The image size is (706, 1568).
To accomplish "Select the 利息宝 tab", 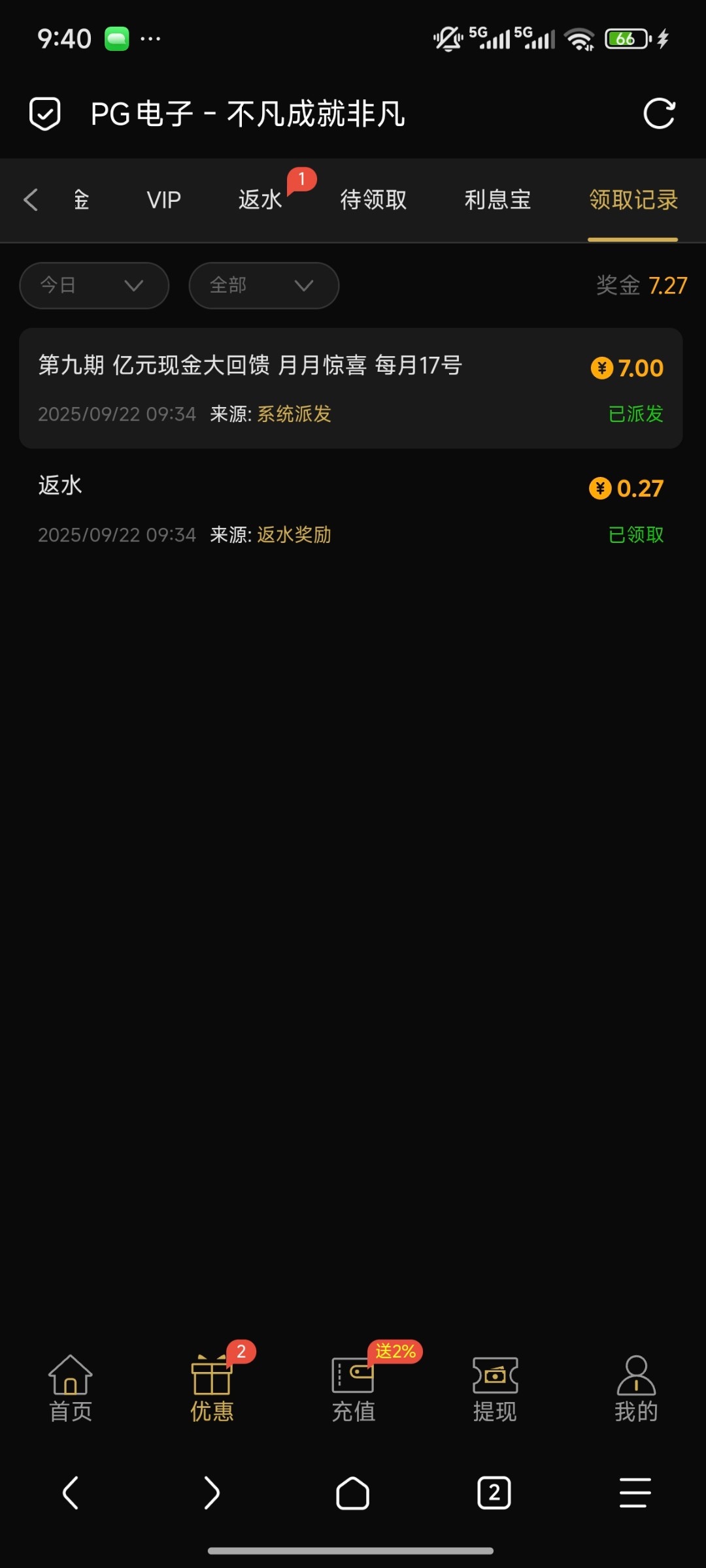I will tap(497, 200).
